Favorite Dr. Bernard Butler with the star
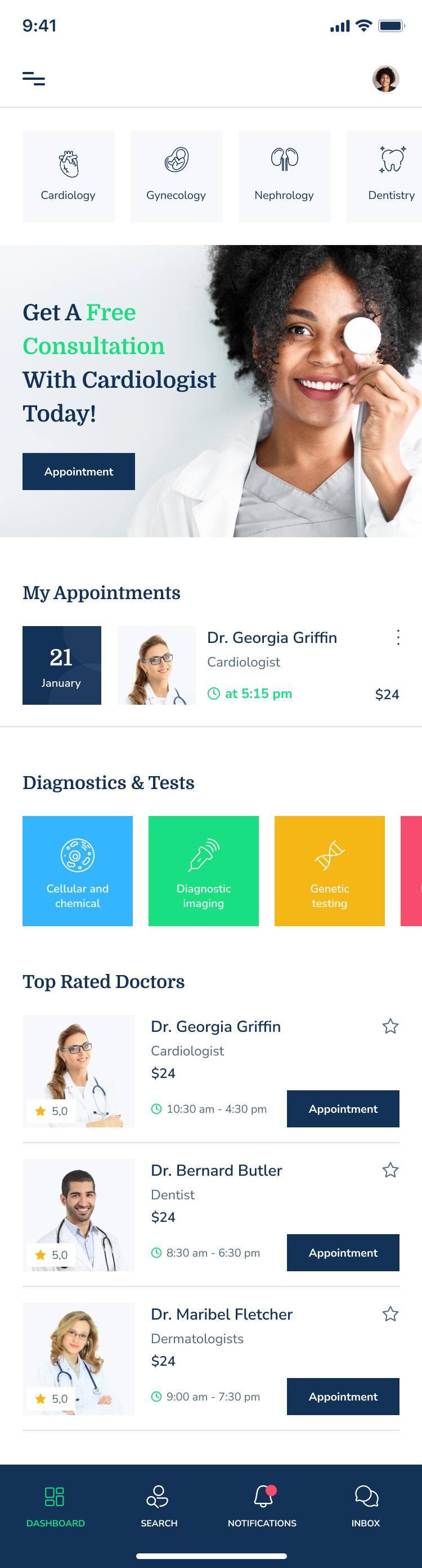422x1568 pixels. (390, 1170)
